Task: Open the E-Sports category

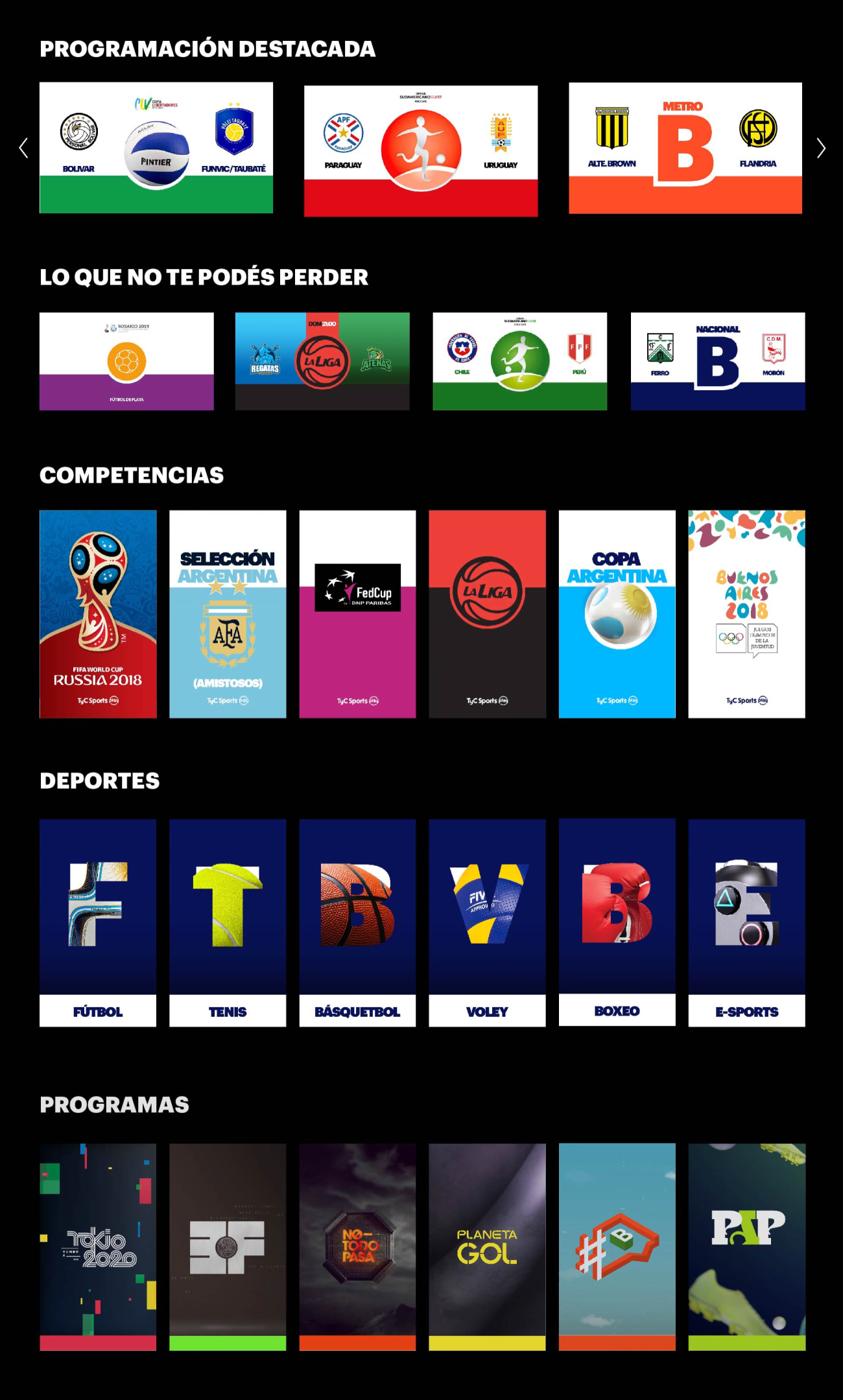Action: (x=746, y=922)
